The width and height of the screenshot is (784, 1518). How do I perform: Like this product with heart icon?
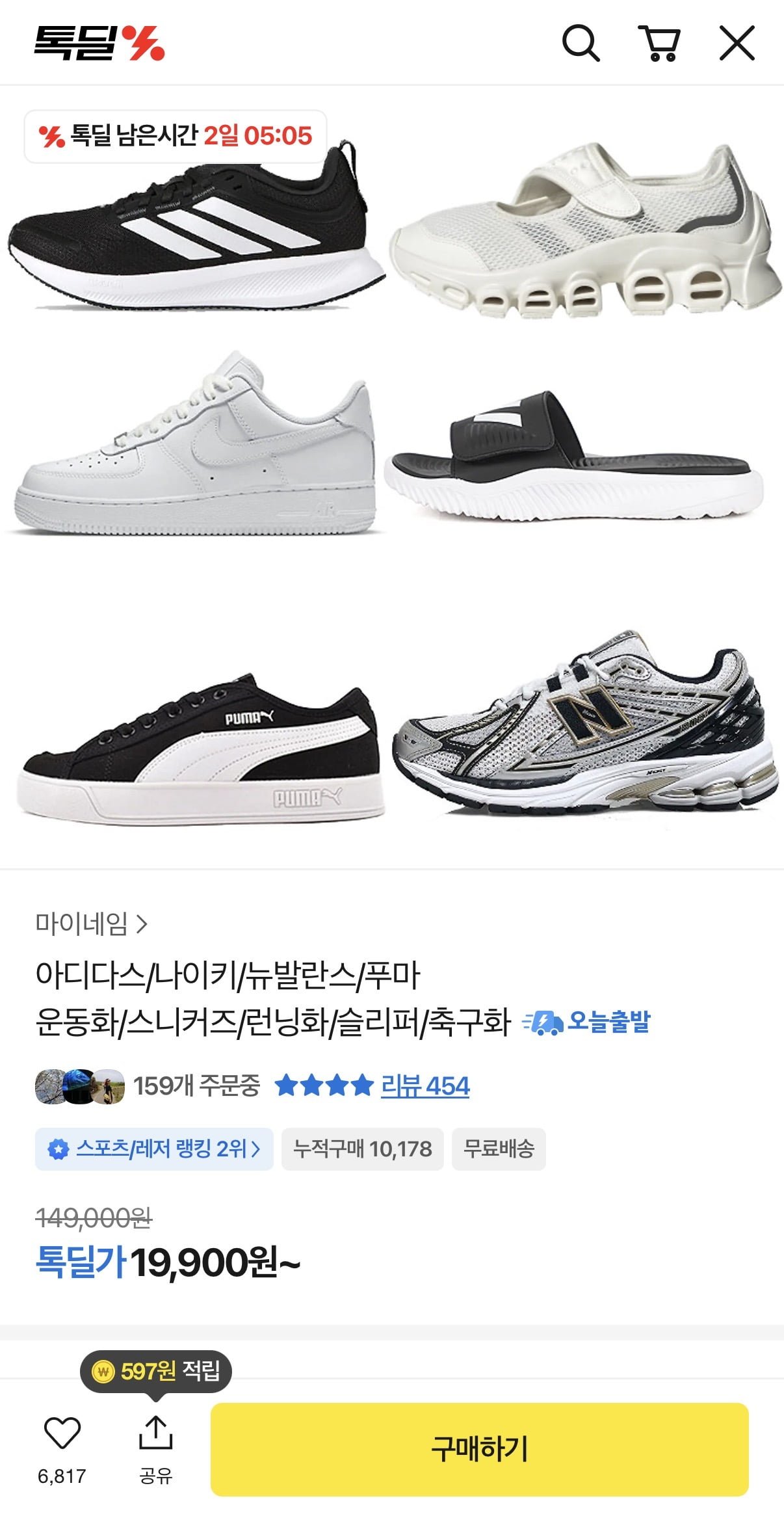pyautogui.click(x=62, y=1433)
